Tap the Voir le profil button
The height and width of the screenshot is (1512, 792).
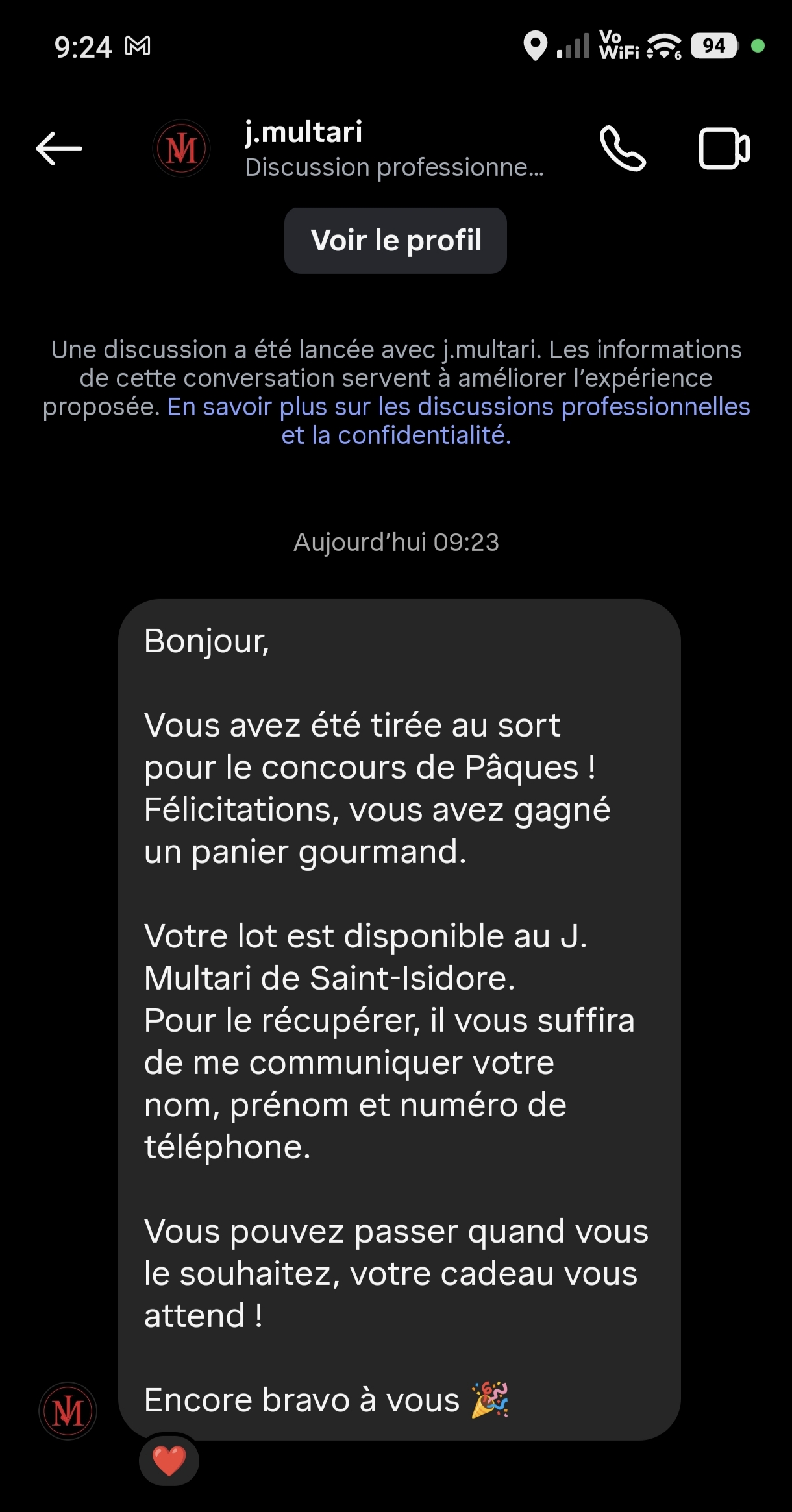coord(395,241)
